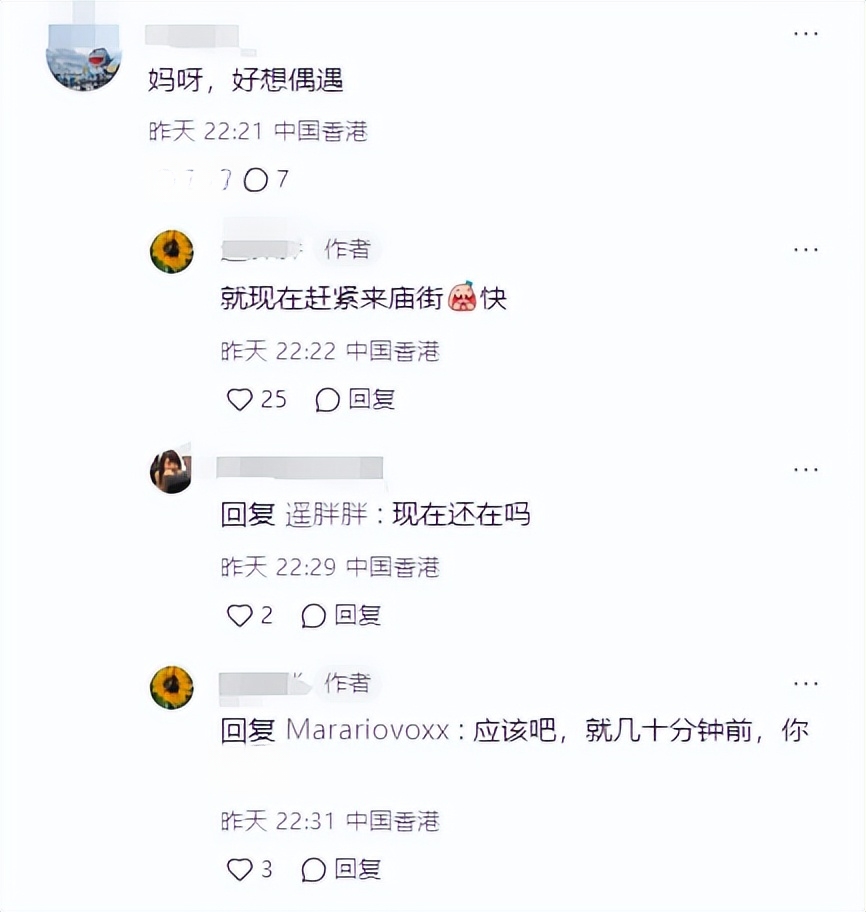Reply to the "现在还在吗" comment
This screenshot has height=912, width=866.
342,616
